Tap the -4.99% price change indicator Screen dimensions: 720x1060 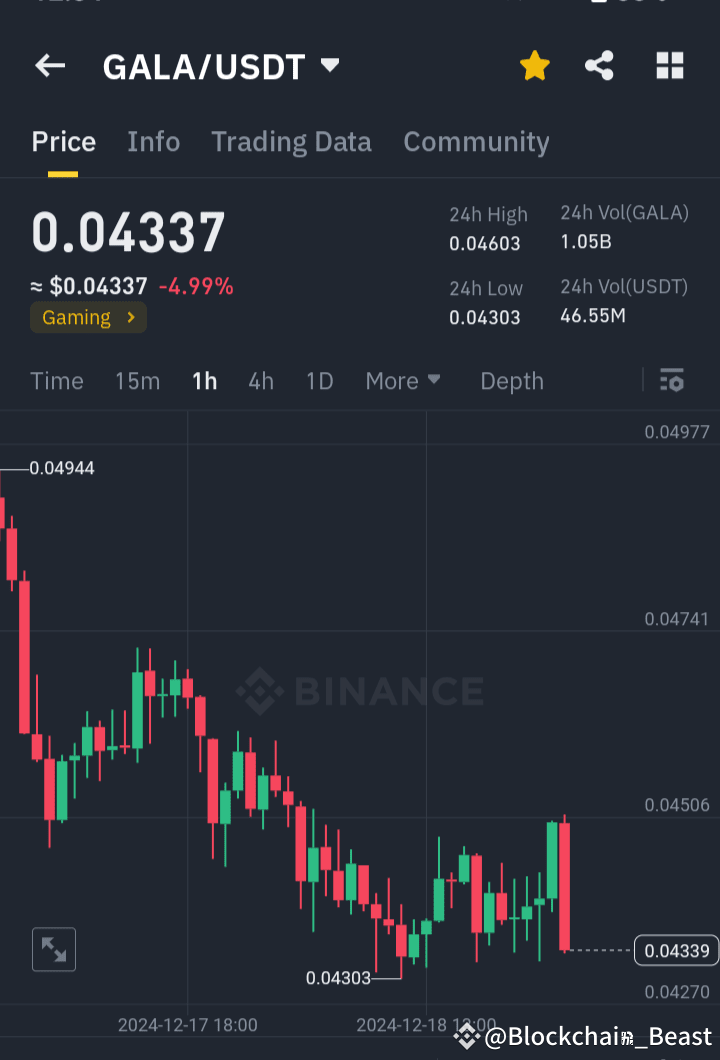pyautogui.click(x=196, y=286)
